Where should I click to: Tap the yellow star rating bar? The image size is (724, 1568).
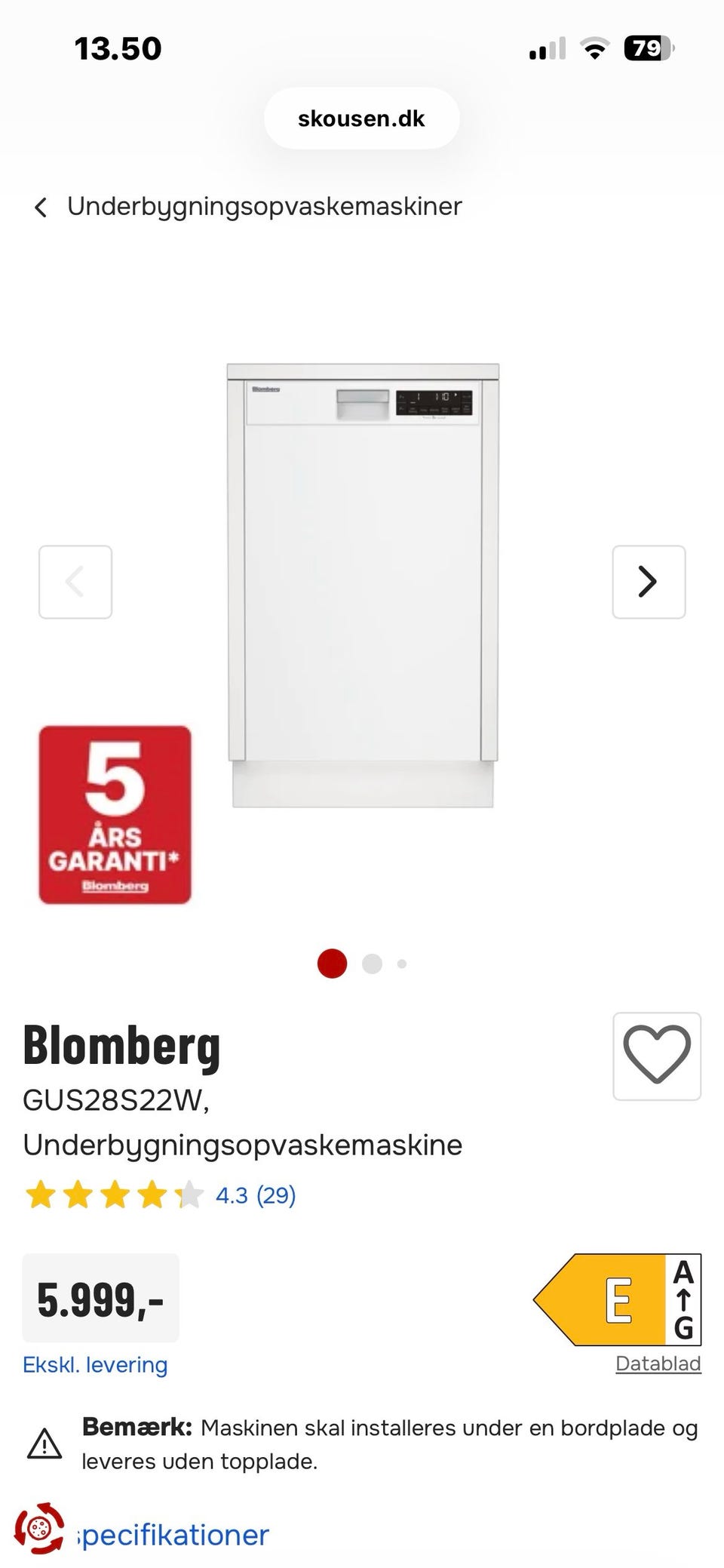tap(113, 1194)
